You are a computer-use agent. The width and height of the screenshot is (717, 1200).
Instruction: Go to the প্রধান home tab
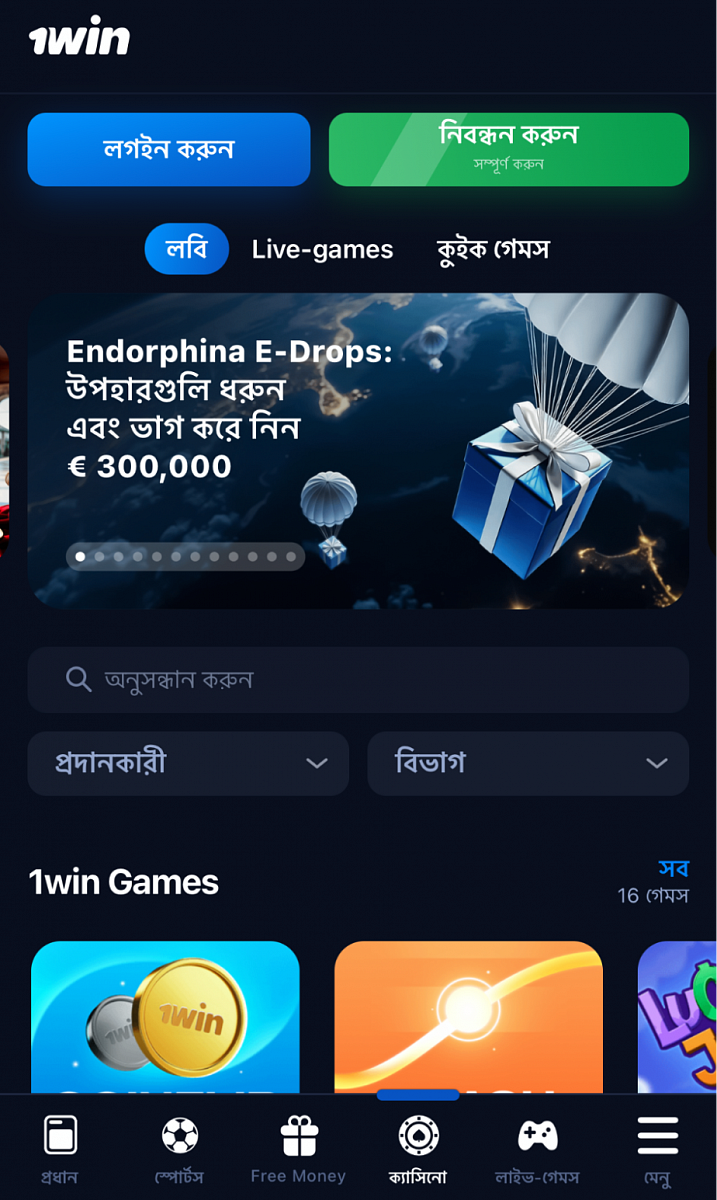pyautogui.click(x=59, y=1148)
